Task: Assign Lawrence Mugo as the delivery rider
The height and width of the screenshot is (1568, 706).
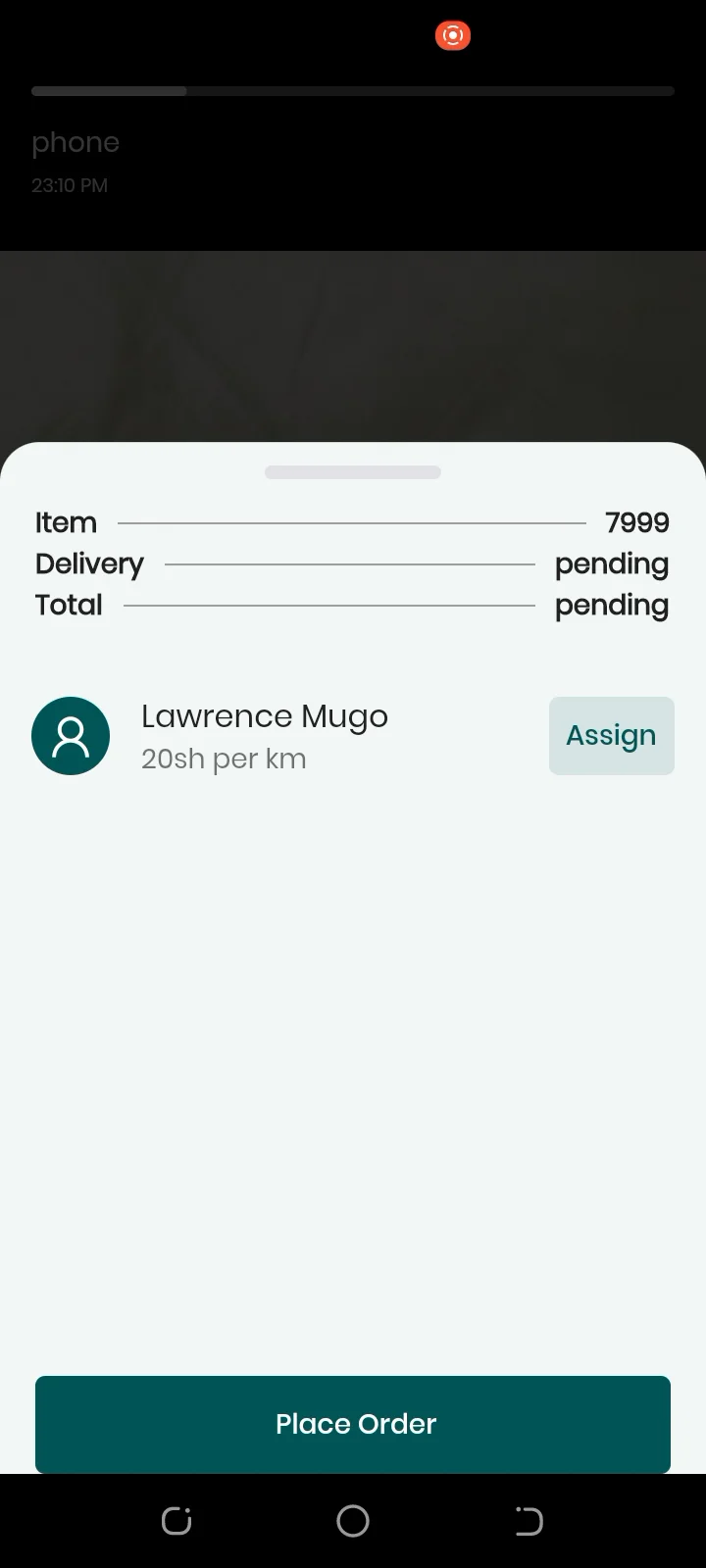Action: click(x=611, y=736)
